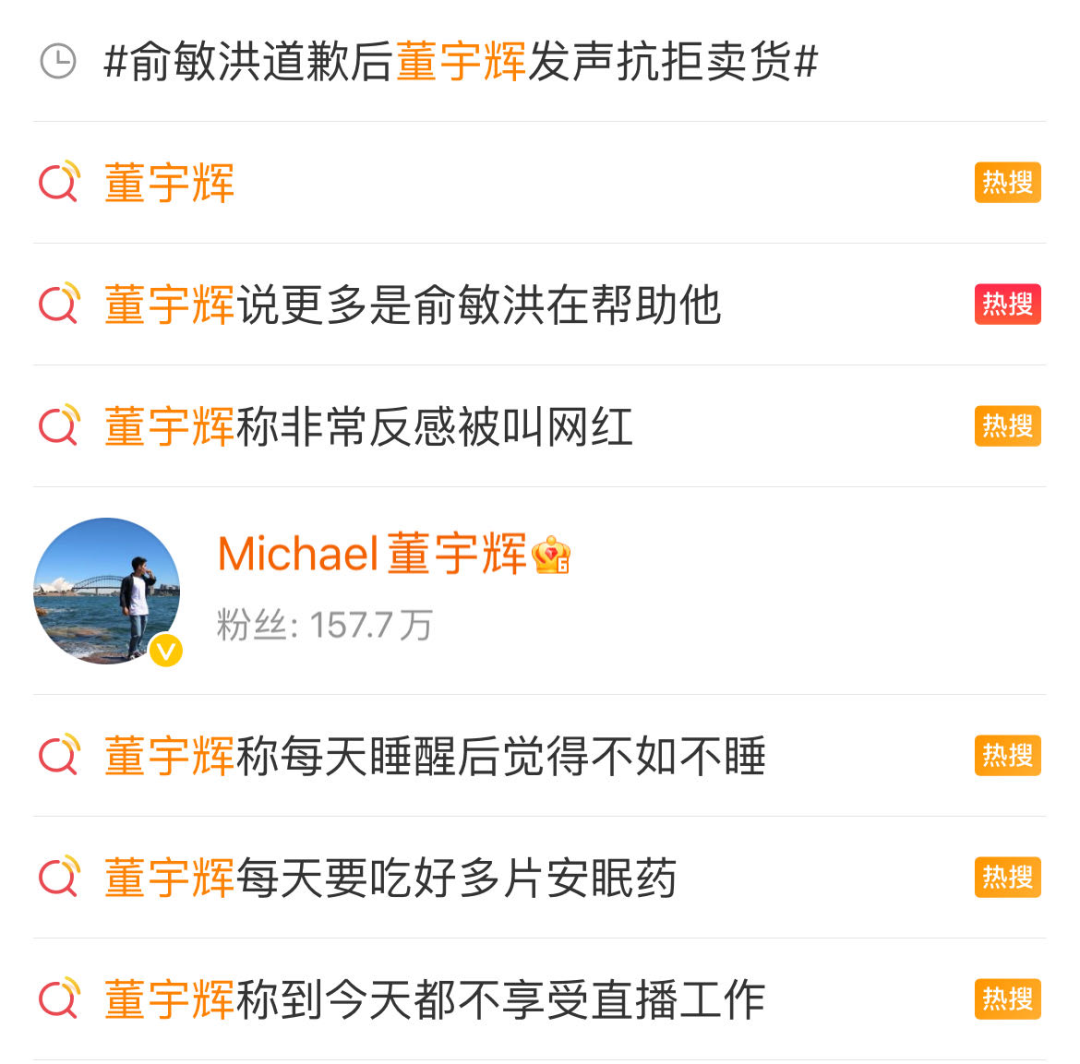1080x1064 pixels.
Task: Tap suggestion 董宇辉称非常反感被叫网红
Action: 368,427
